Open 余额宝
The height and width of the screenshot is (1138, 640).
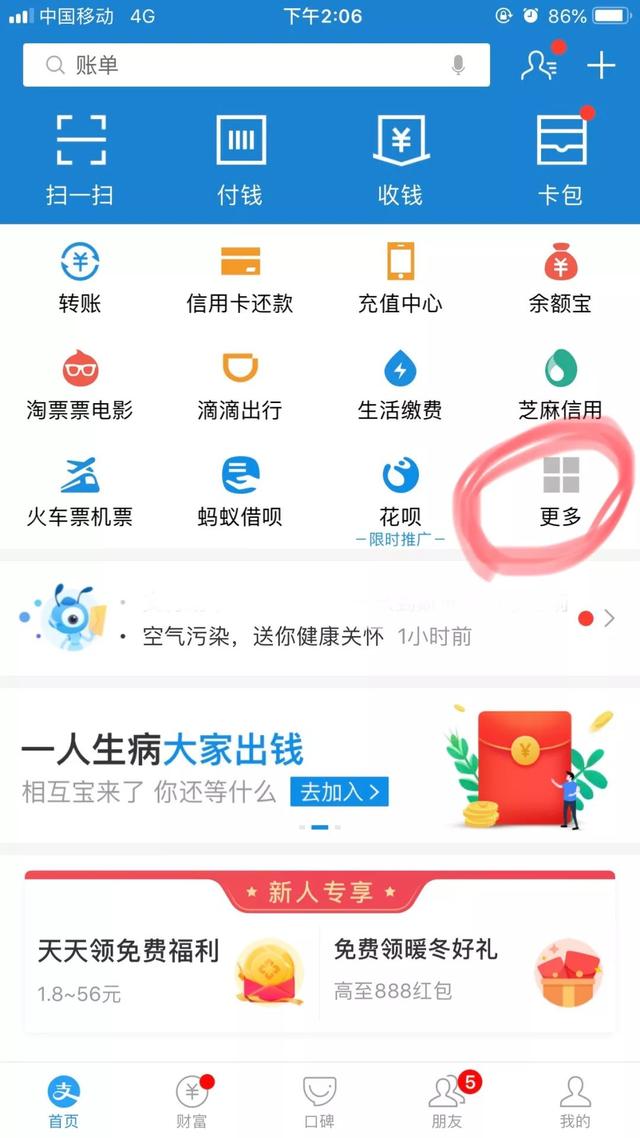click(x=560, y=279)
